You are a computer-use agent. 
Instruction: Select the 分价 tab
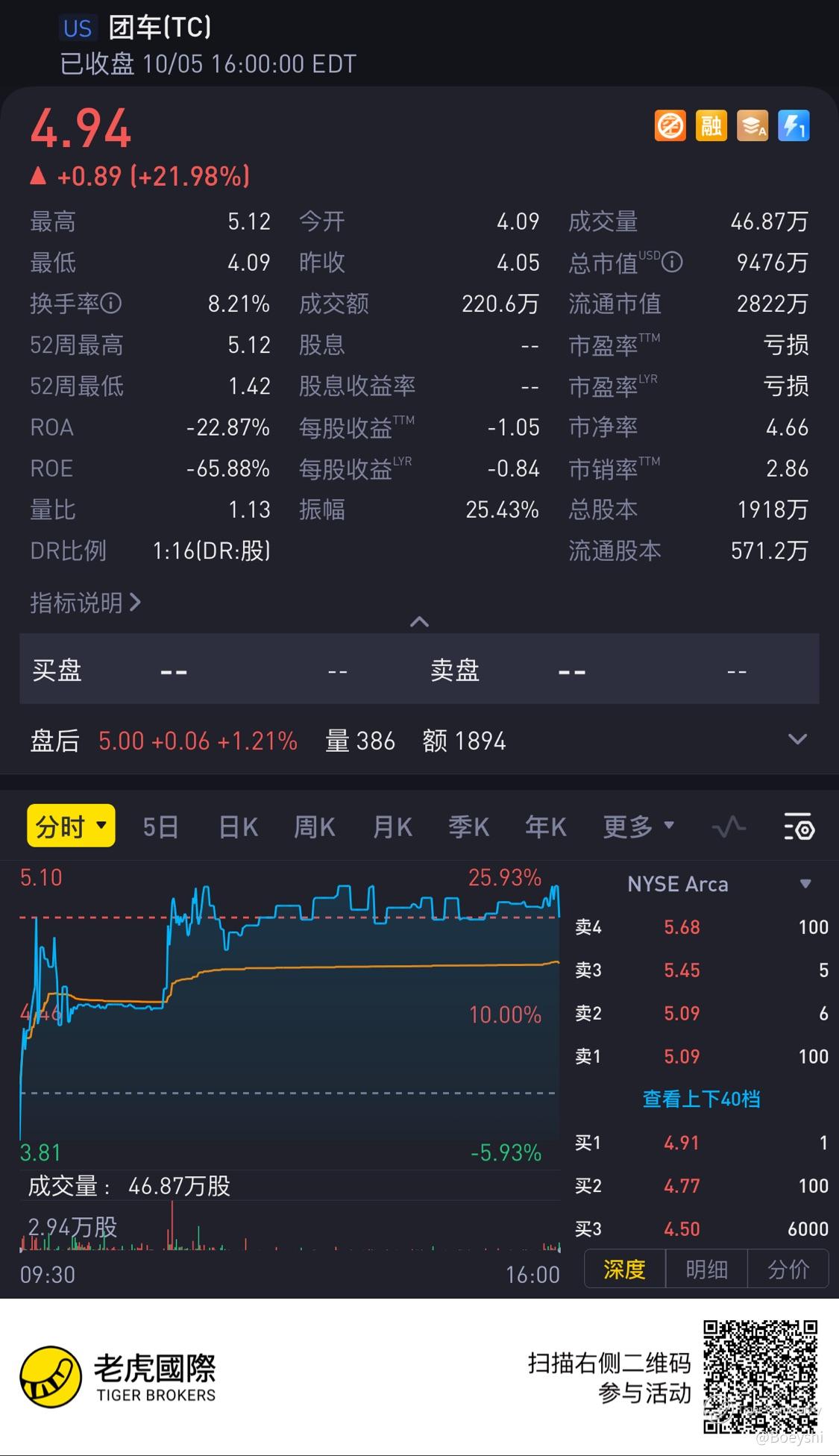pos(788,1270)
